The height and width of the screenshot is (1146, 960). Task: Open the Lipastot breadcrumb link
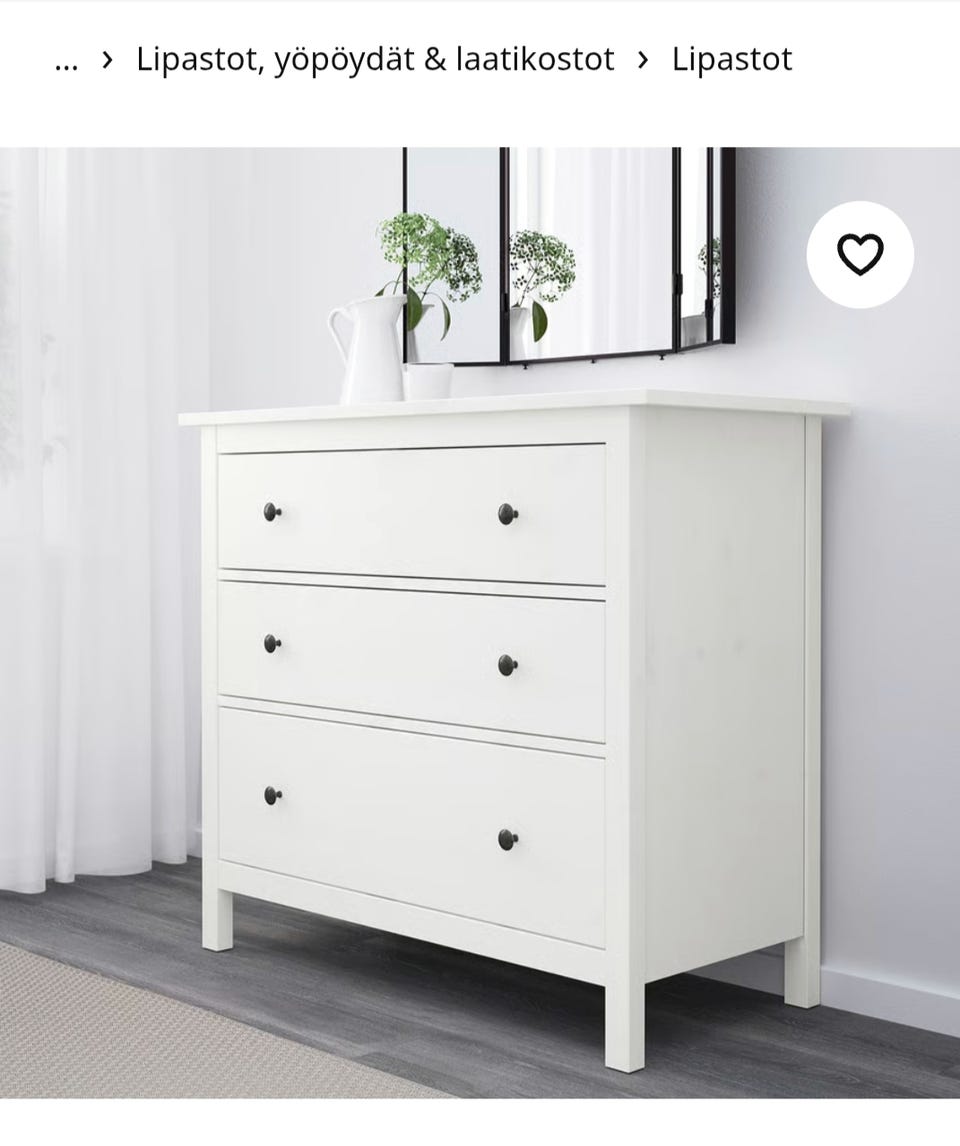[x=731, y=59]
